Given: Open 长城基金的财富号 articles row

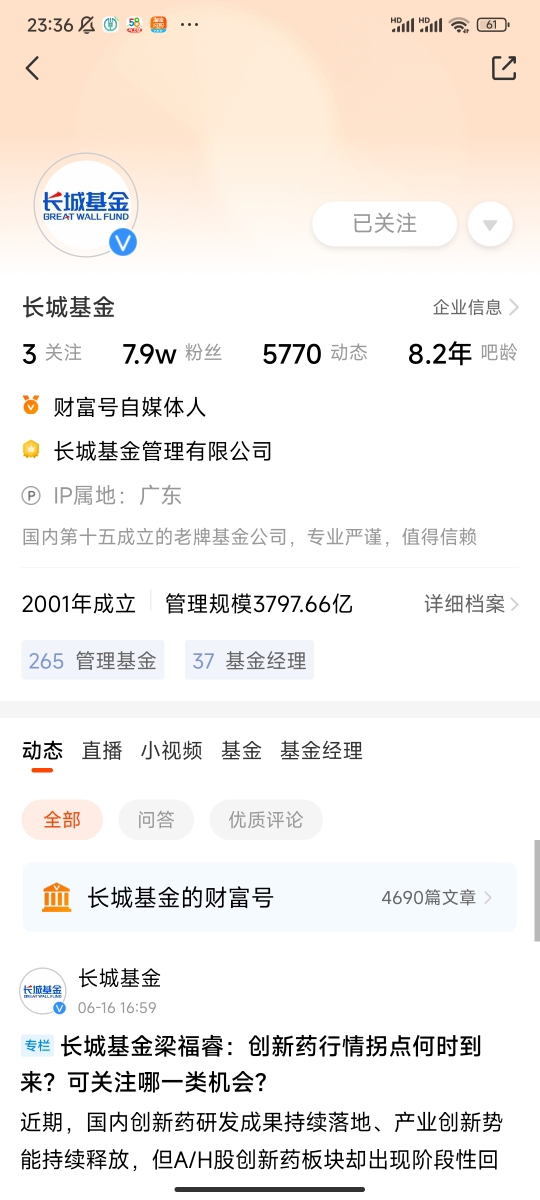Looking at the screenshot, I should tap(270, 897).
